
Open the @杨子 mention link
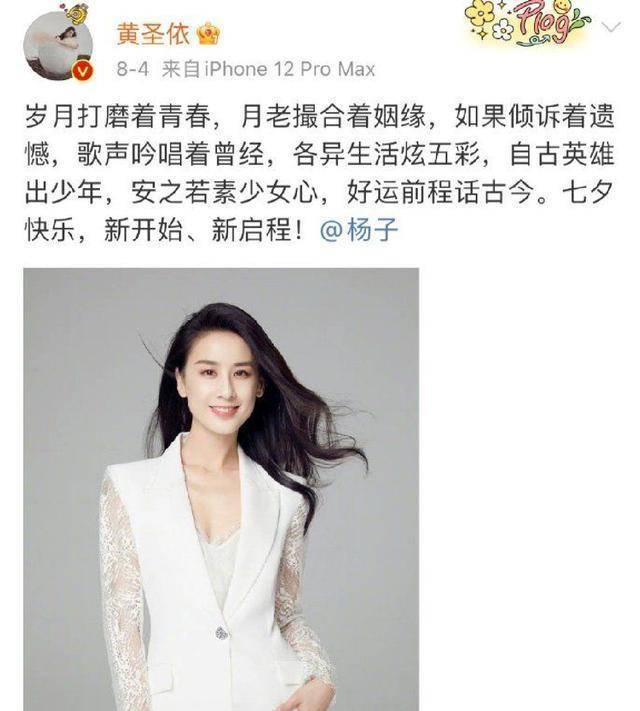359,232
